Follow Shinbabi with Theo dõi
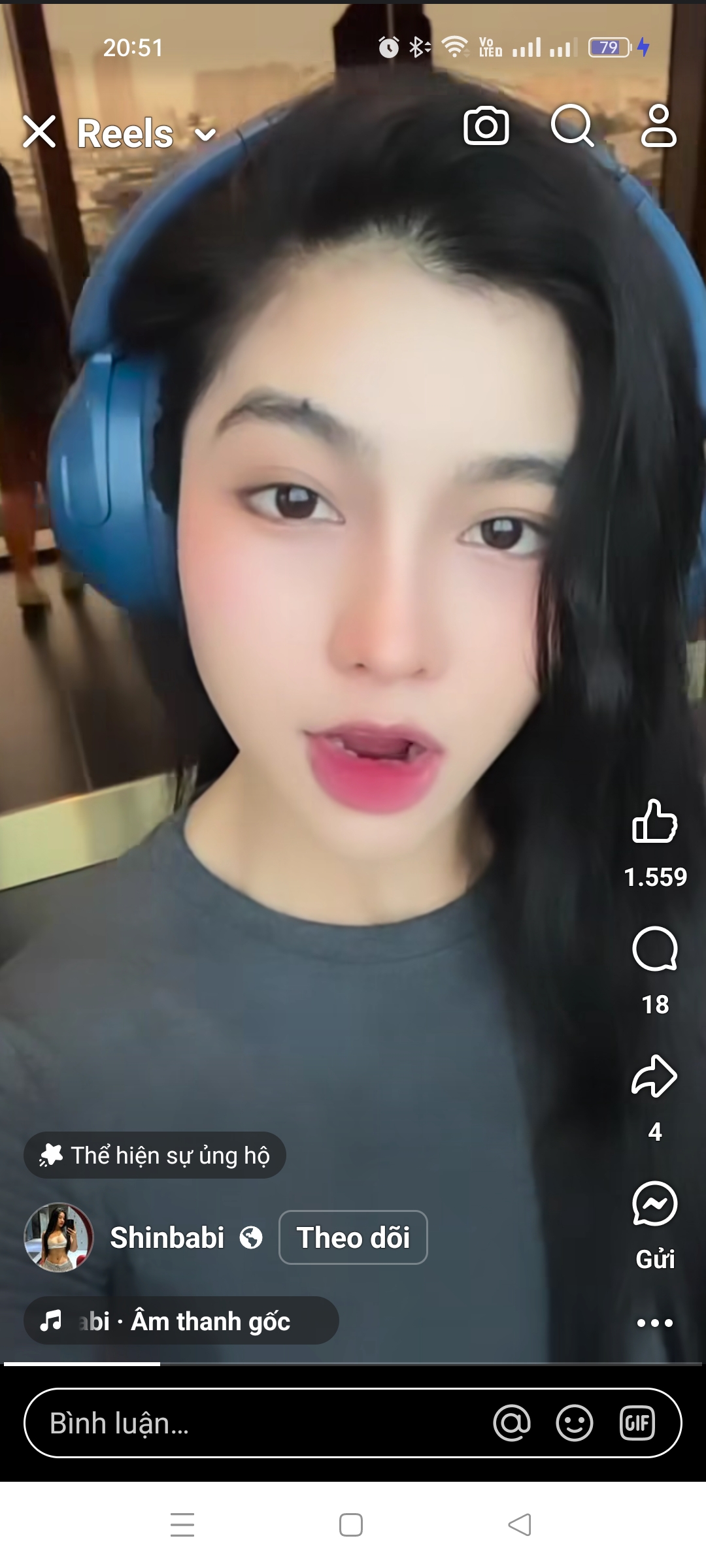The height and width of the screenshot is (1568, 706). pyautogui.click(x=353, y=1237)
